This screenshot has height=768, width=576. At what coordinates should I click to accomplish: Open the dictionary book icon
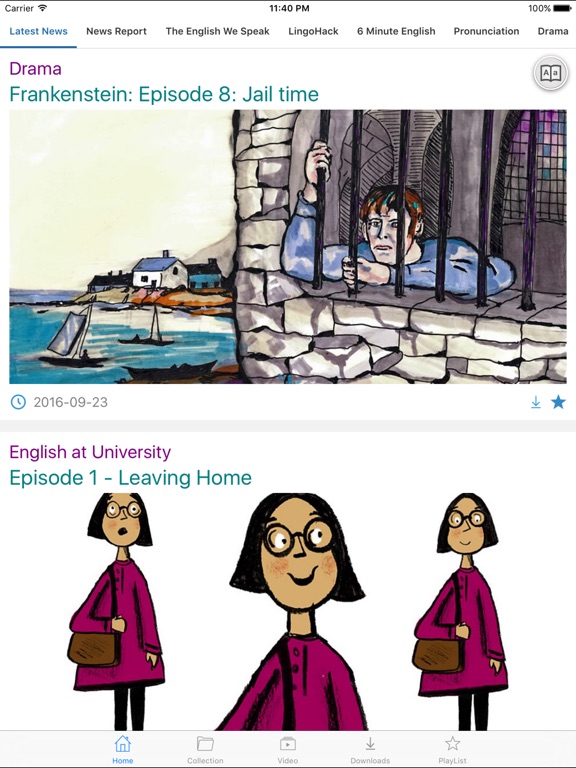pos(551,73)
